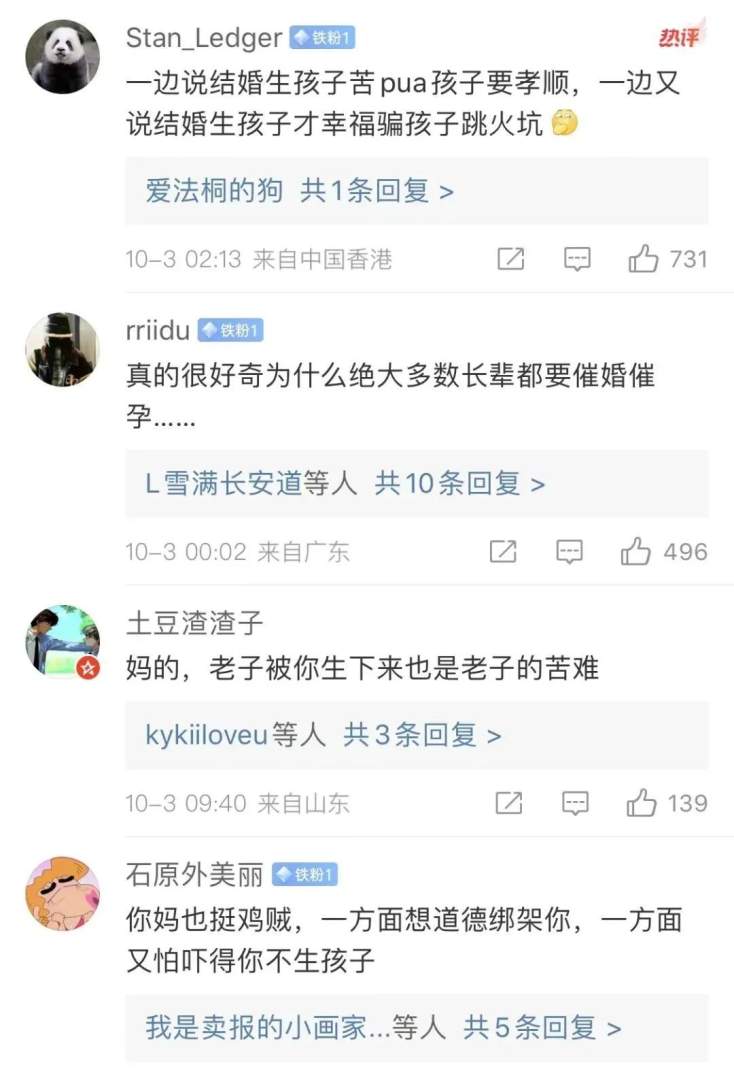Screen dimensions: 734x1080
Task: Open username rriidu's page
Action: point(158,330)
